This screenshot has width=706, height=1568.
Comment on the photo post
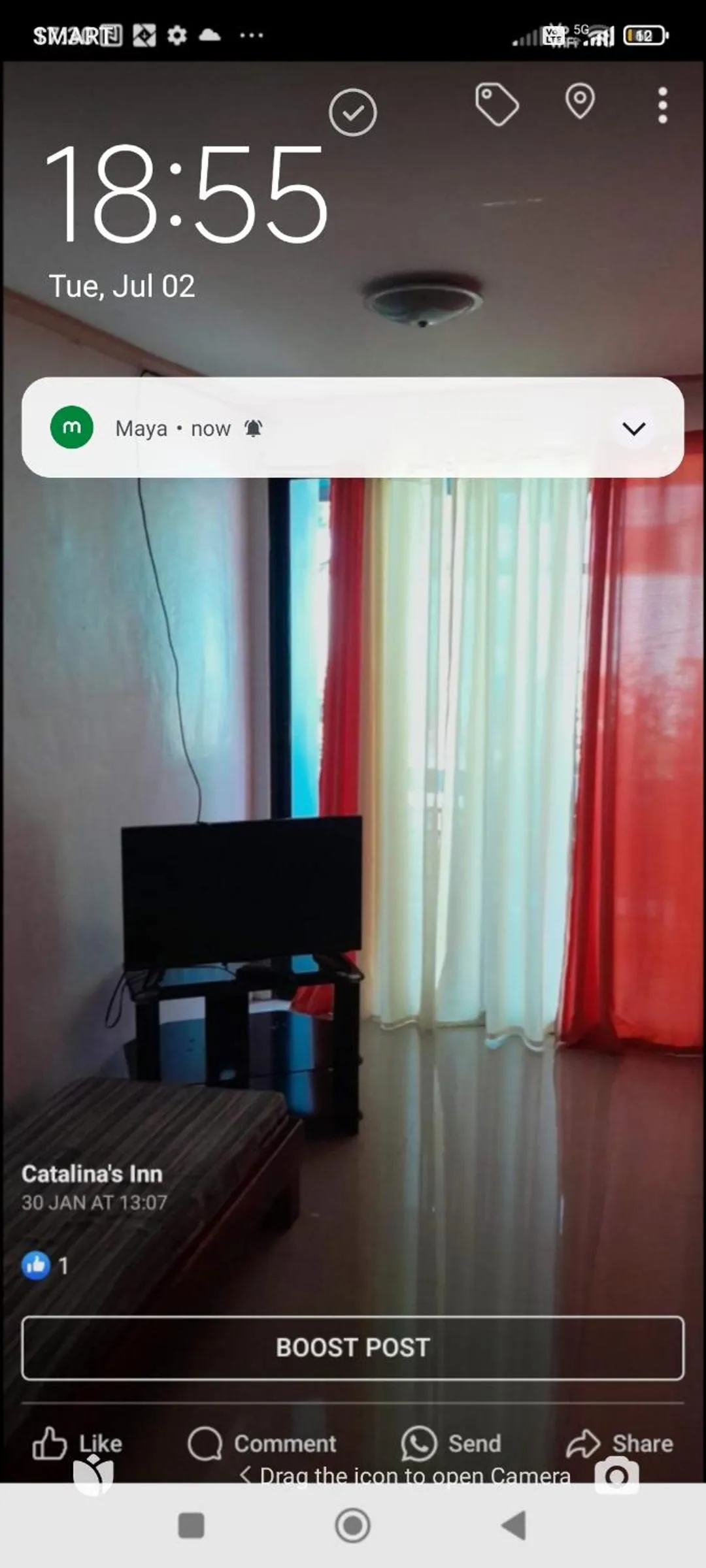263,1443
